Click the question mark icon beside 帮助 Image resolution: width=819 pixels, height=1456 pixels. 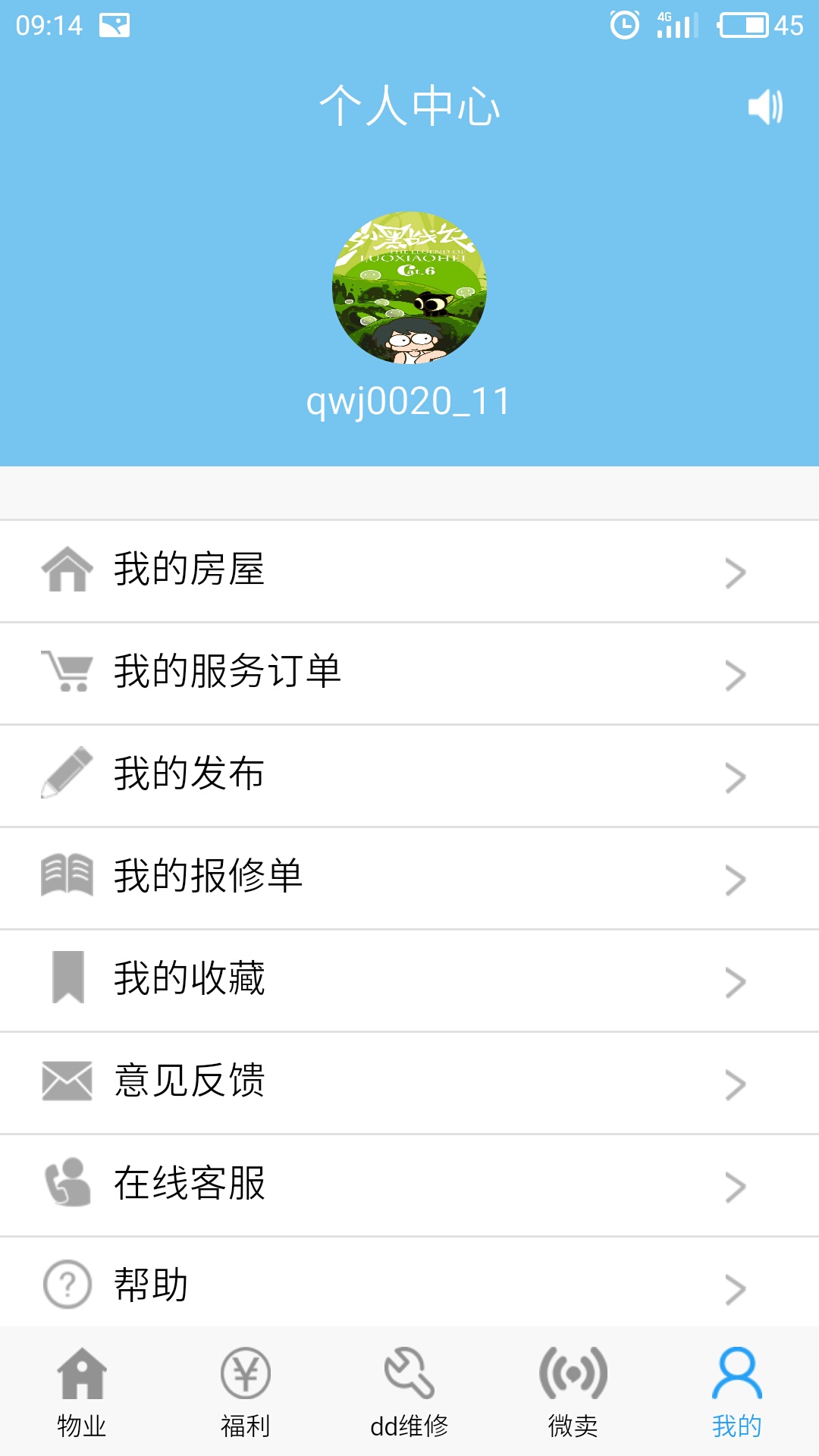[x=67, y=1283]
